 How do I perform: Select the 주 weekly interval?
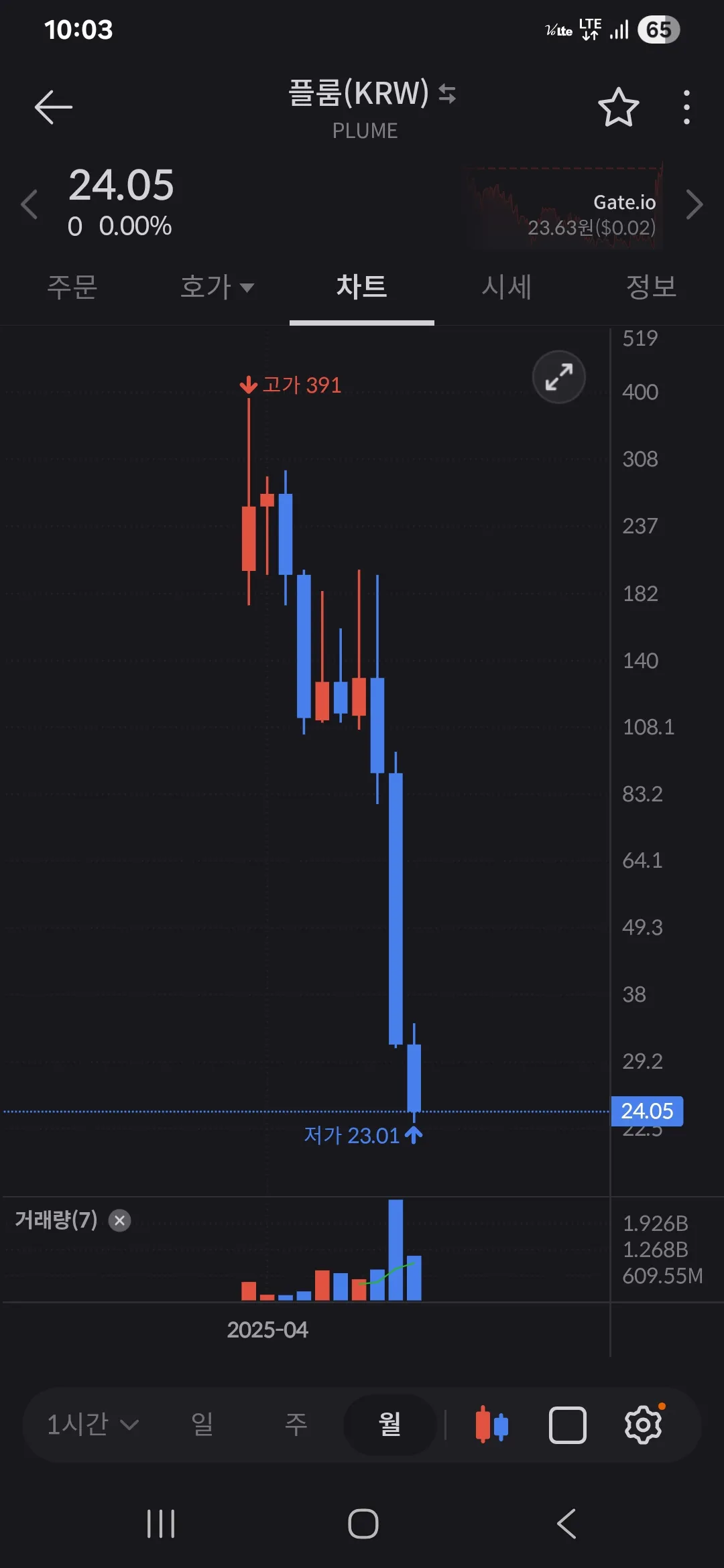(296, 1425)
